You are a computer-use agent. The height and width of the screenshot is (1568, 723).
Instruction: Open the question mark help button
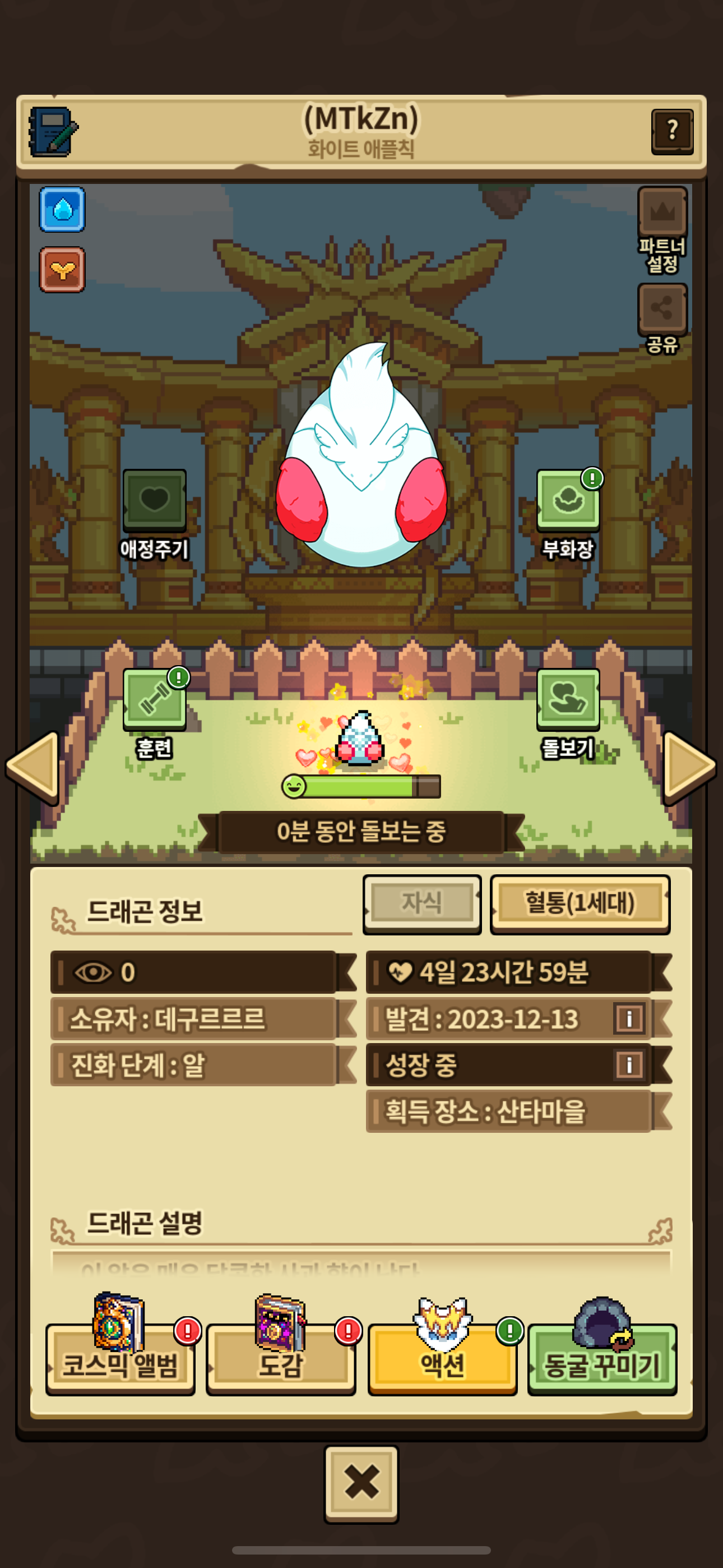(x=671, y=131)
